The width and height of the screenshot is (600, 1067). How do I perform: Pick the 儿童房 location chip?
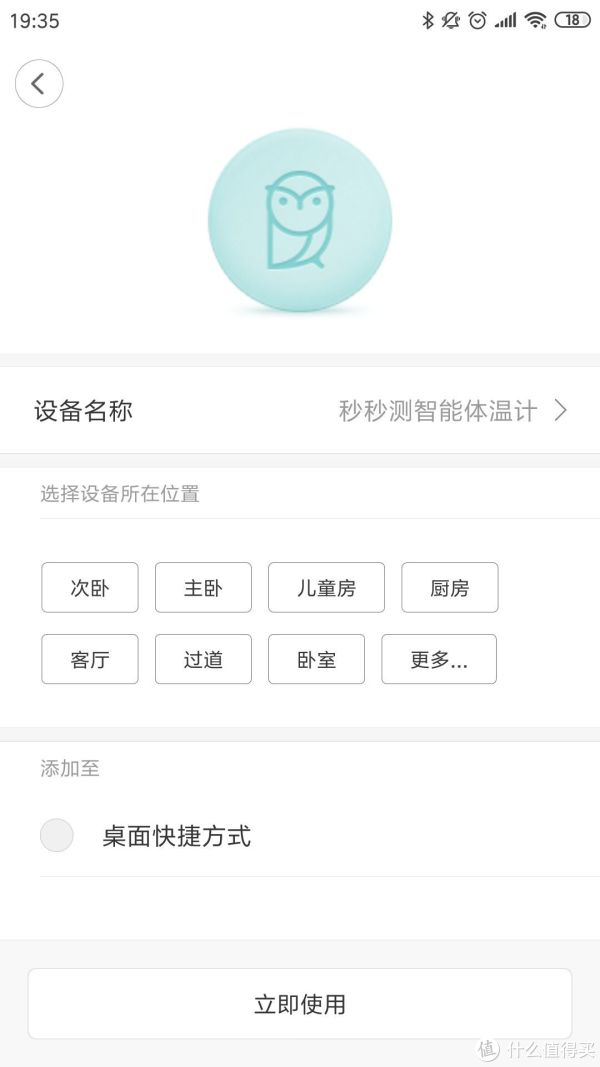pos(327,587)
